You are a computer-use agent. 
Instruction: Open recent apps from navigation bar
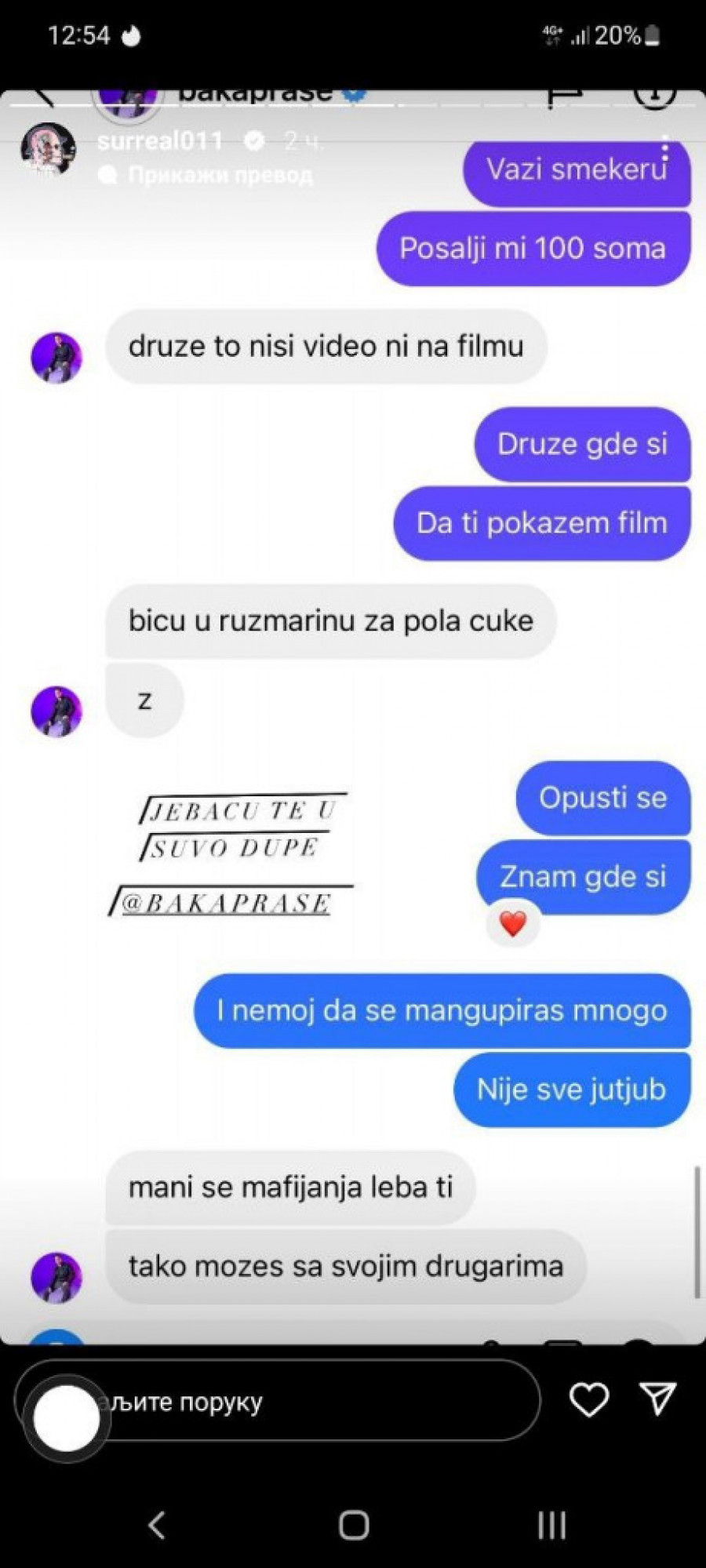[x=551, y=1525]
